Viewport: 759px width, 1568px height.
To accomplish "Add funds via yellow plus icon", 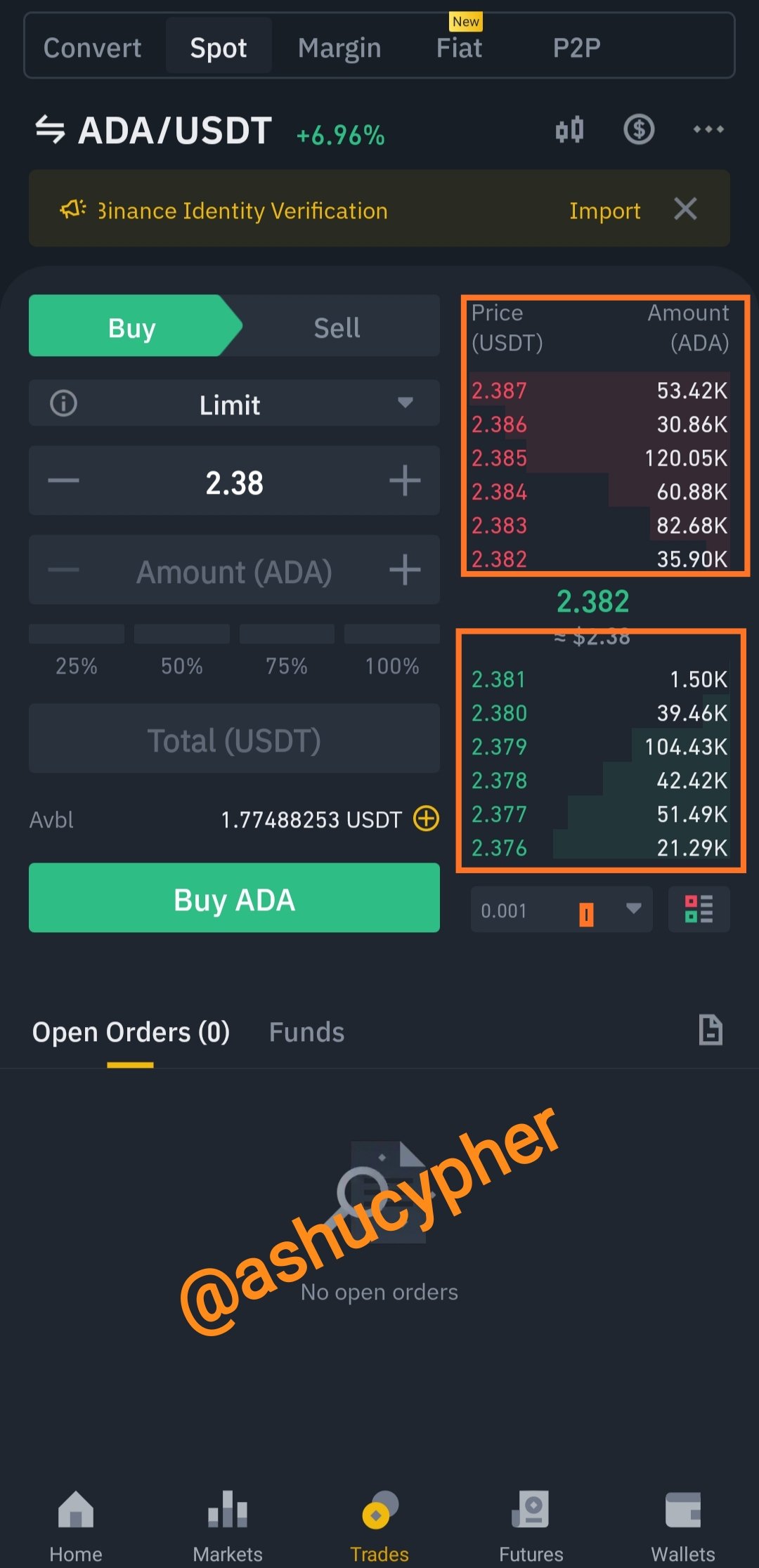I will (426, 819).
